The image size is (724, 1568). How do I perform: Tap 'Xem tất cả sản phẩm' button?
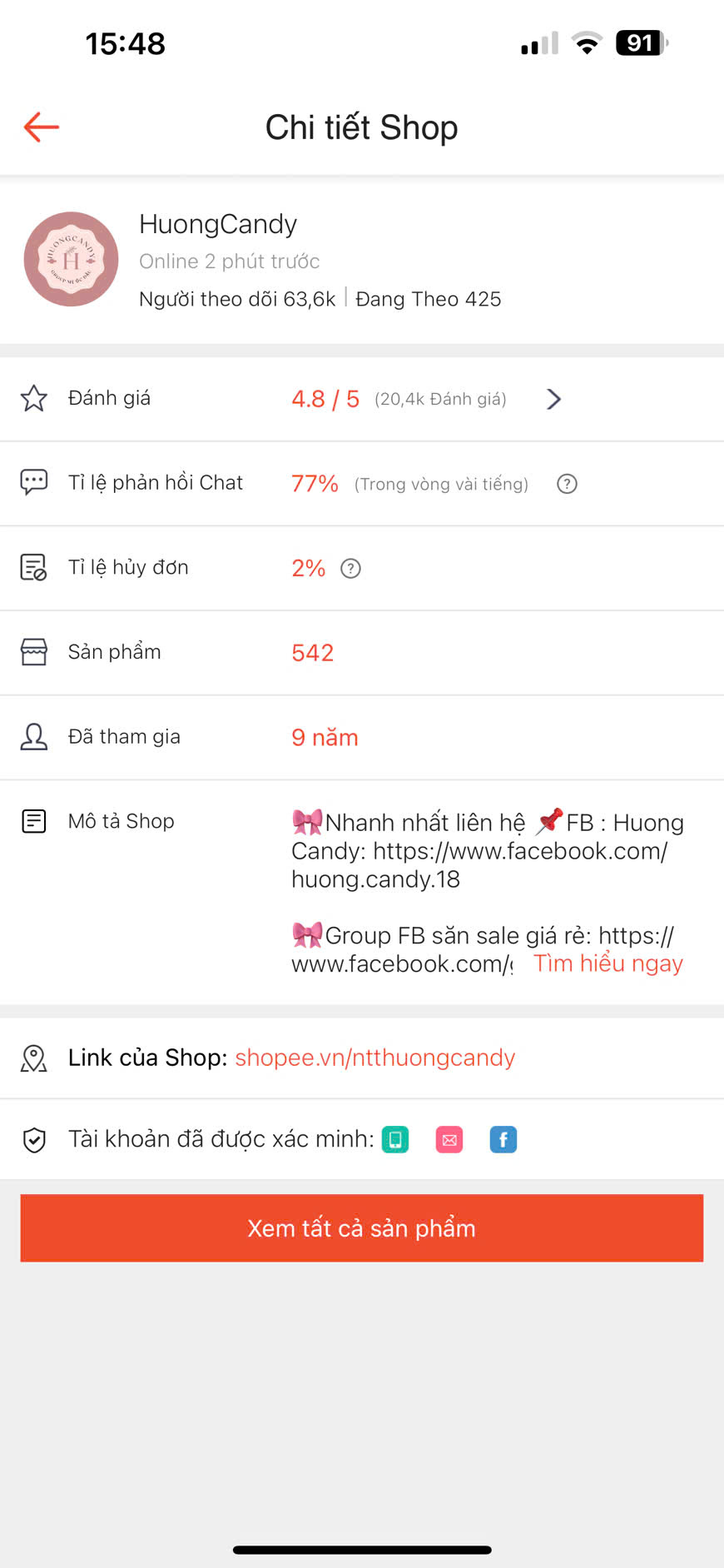click(361, 1228)
